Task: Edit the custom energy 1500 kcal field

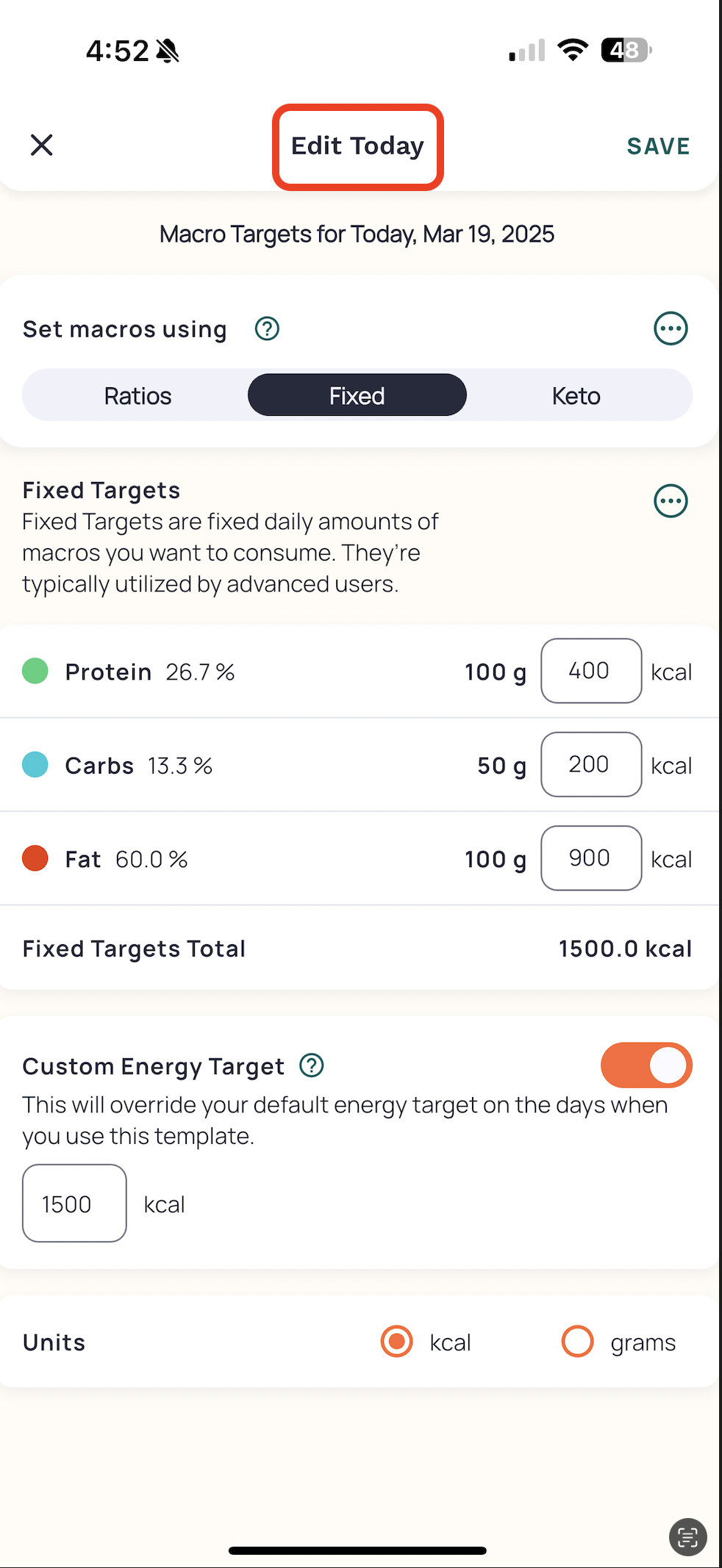Action: pos(74,1204)
